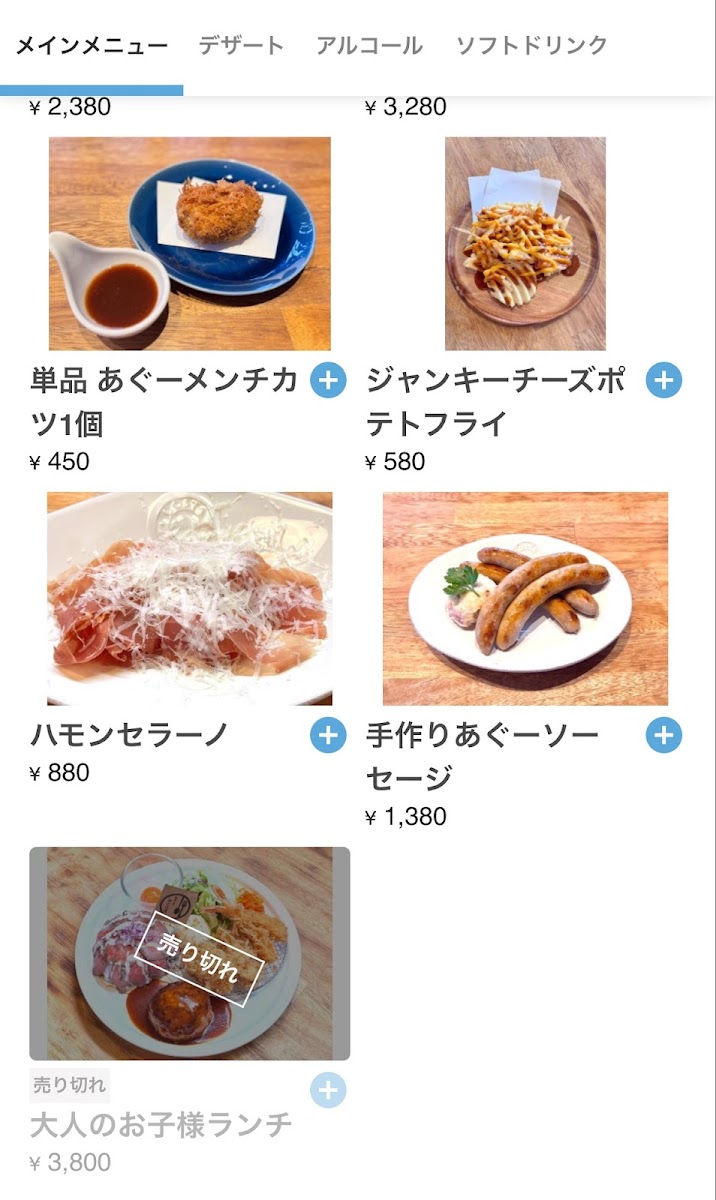The height and width of the screenshot is (1200, 716).
Task: Add ジャンキーチーズポテトフライ to the order
Action: click(x=664, y=380)
